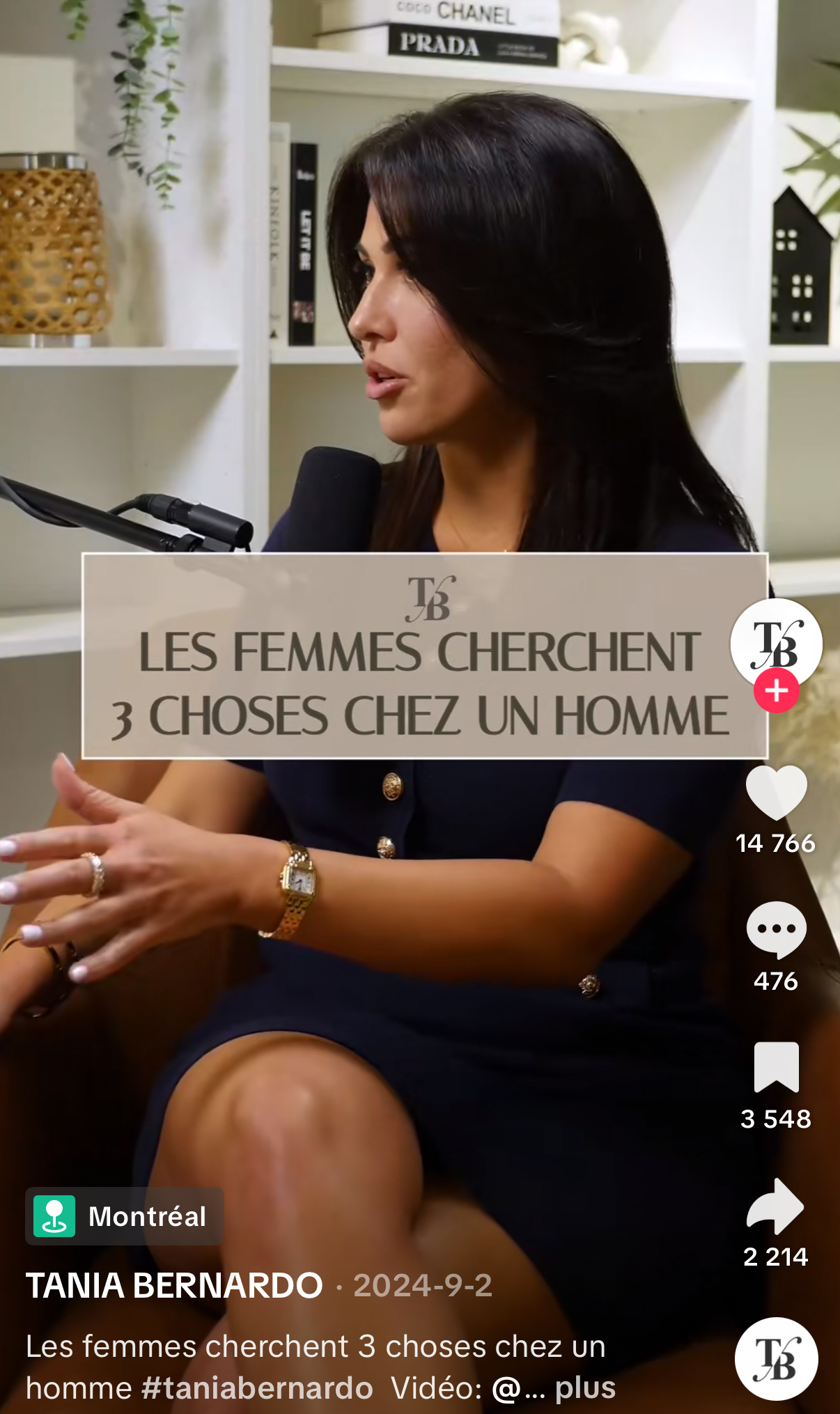Like this video with the heart

[776, 792]
